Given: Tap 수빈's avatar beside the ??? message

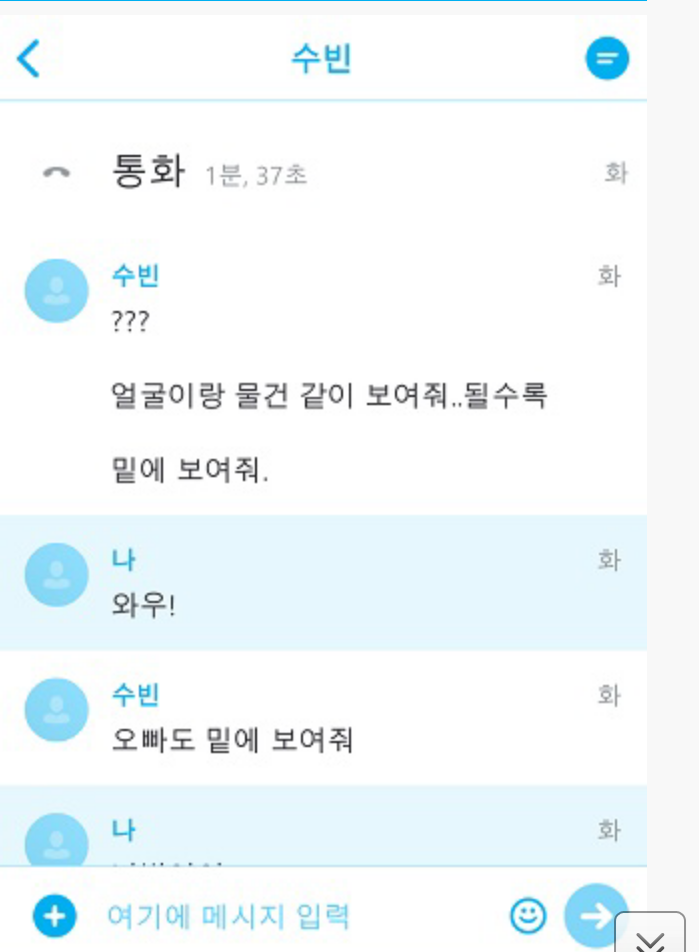Looking at the screenshot, I should 56,290.
